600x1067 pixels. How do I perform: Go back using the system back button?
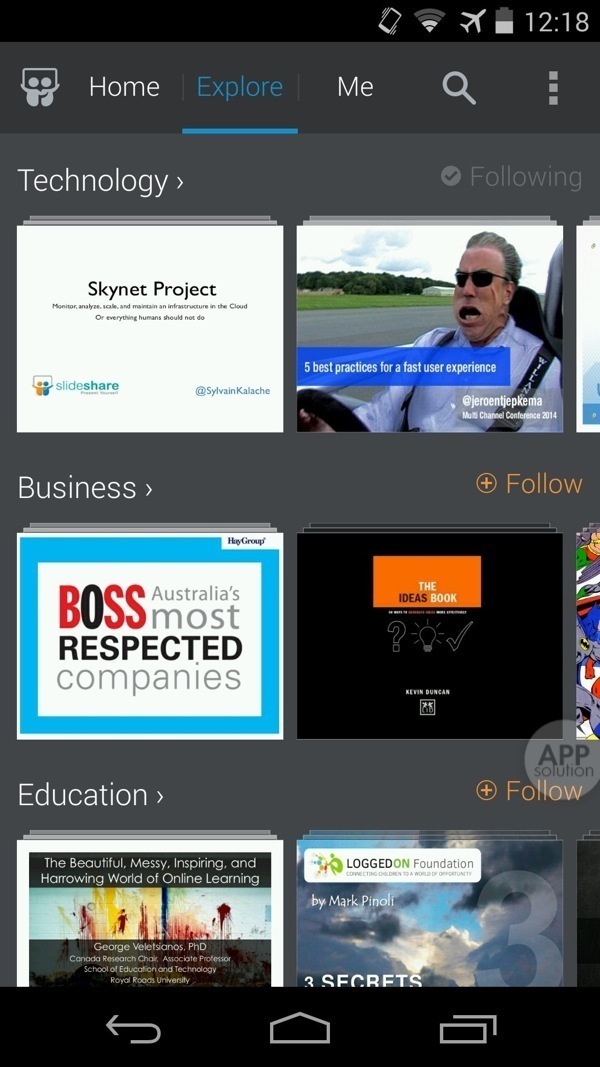133,1029
